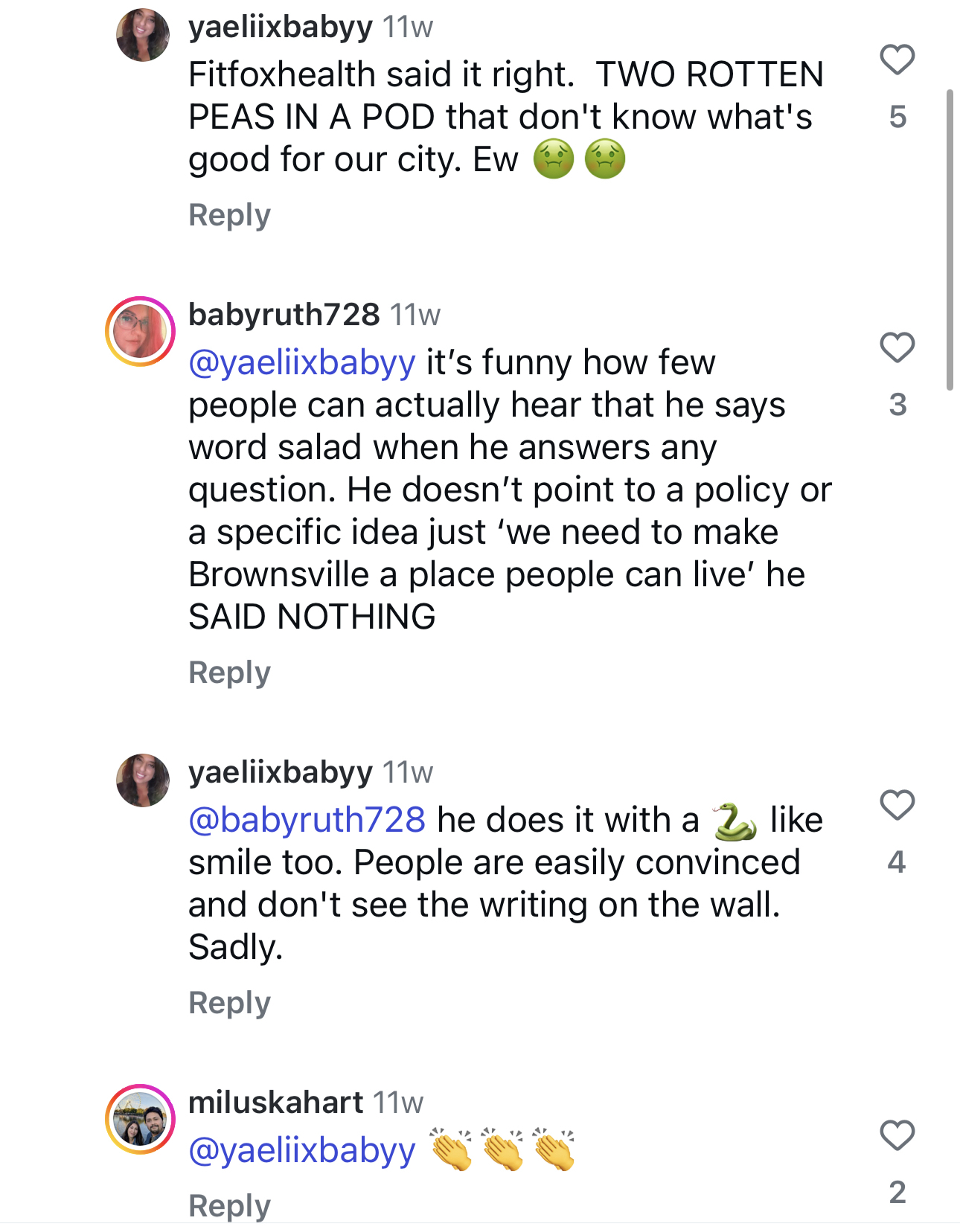Open babyruth728's username

(x=284, y=315)
